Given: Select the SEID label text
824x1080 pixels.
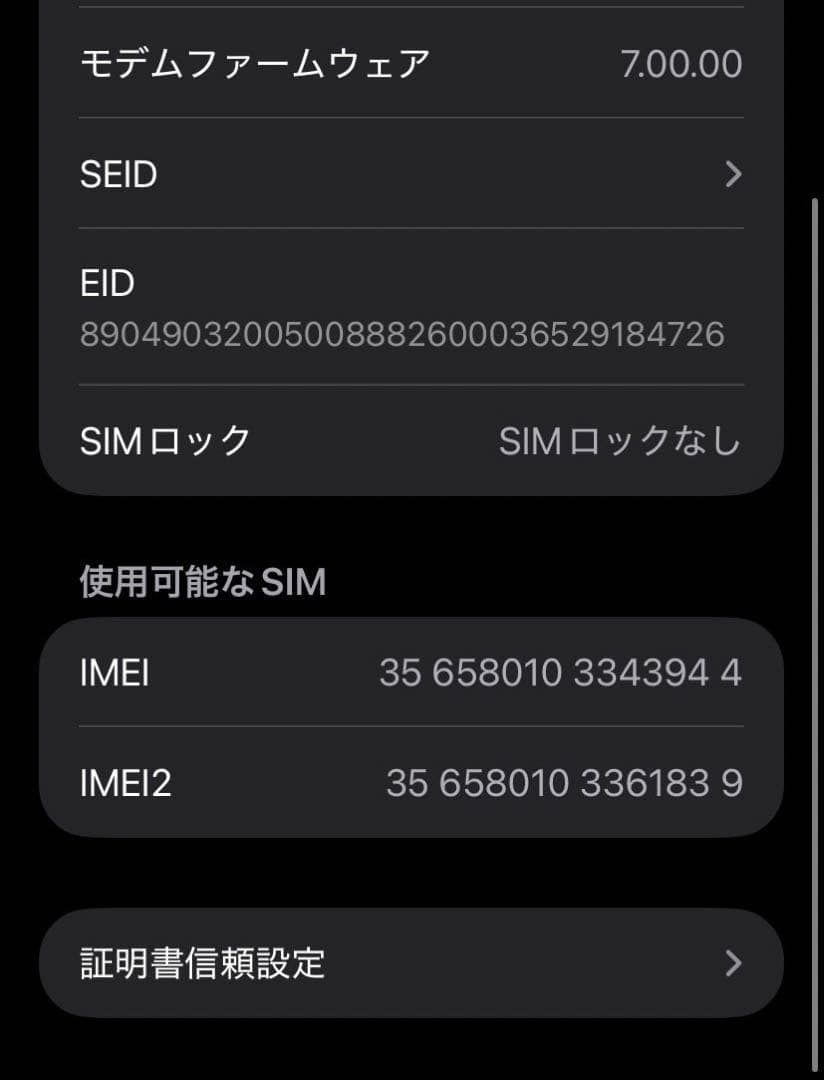Looking at the screenshot, I should [120, 173].
